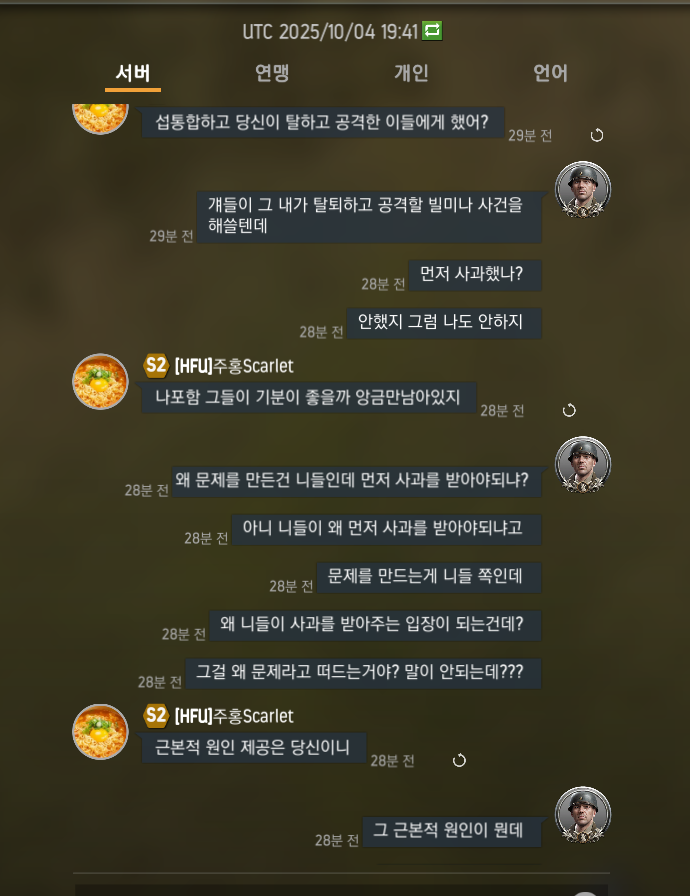Open 주홍Scarlet's avatar beside the 근본적 원인 message
The image size is (690, 896).
click(x=100, y=731)
